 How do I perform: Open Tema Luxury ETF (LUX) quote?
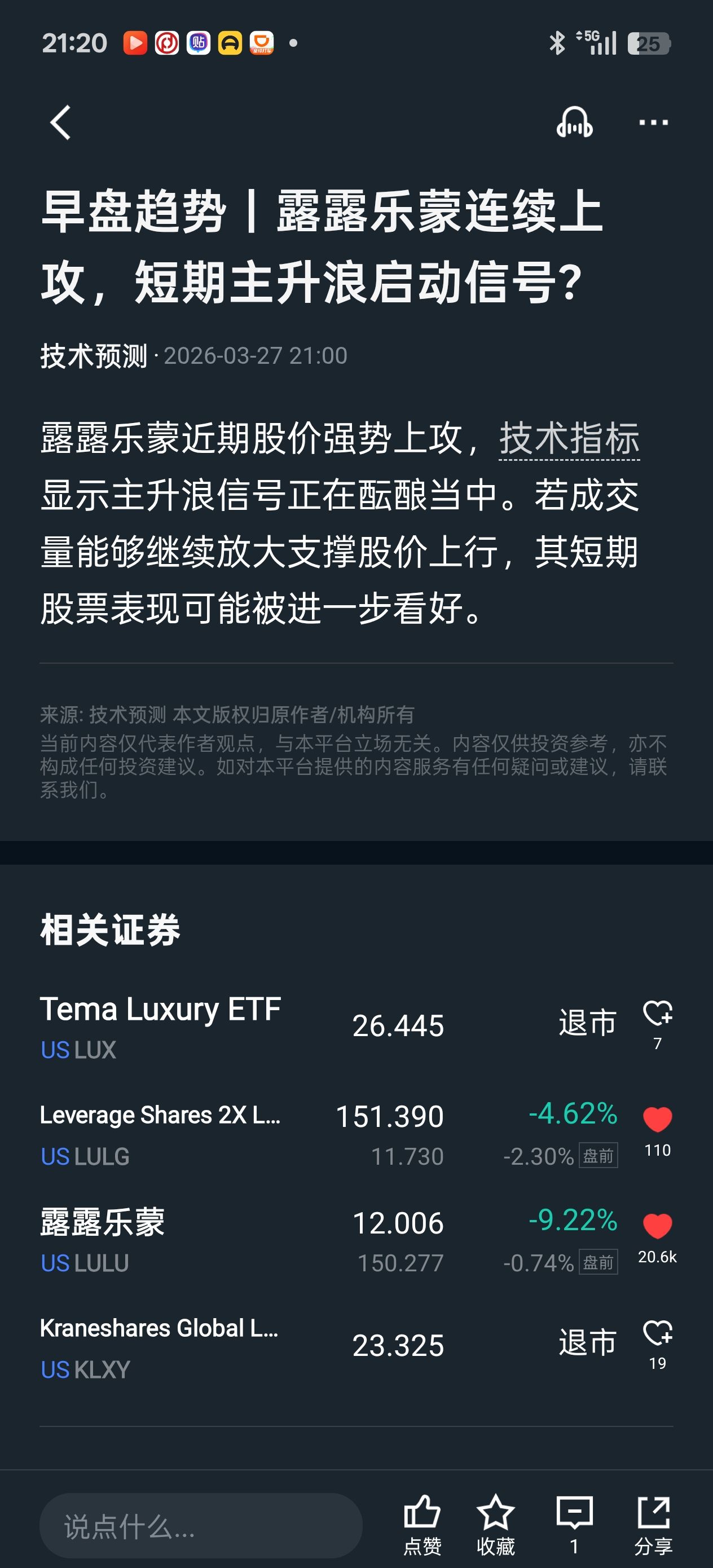coord(161,1027)
